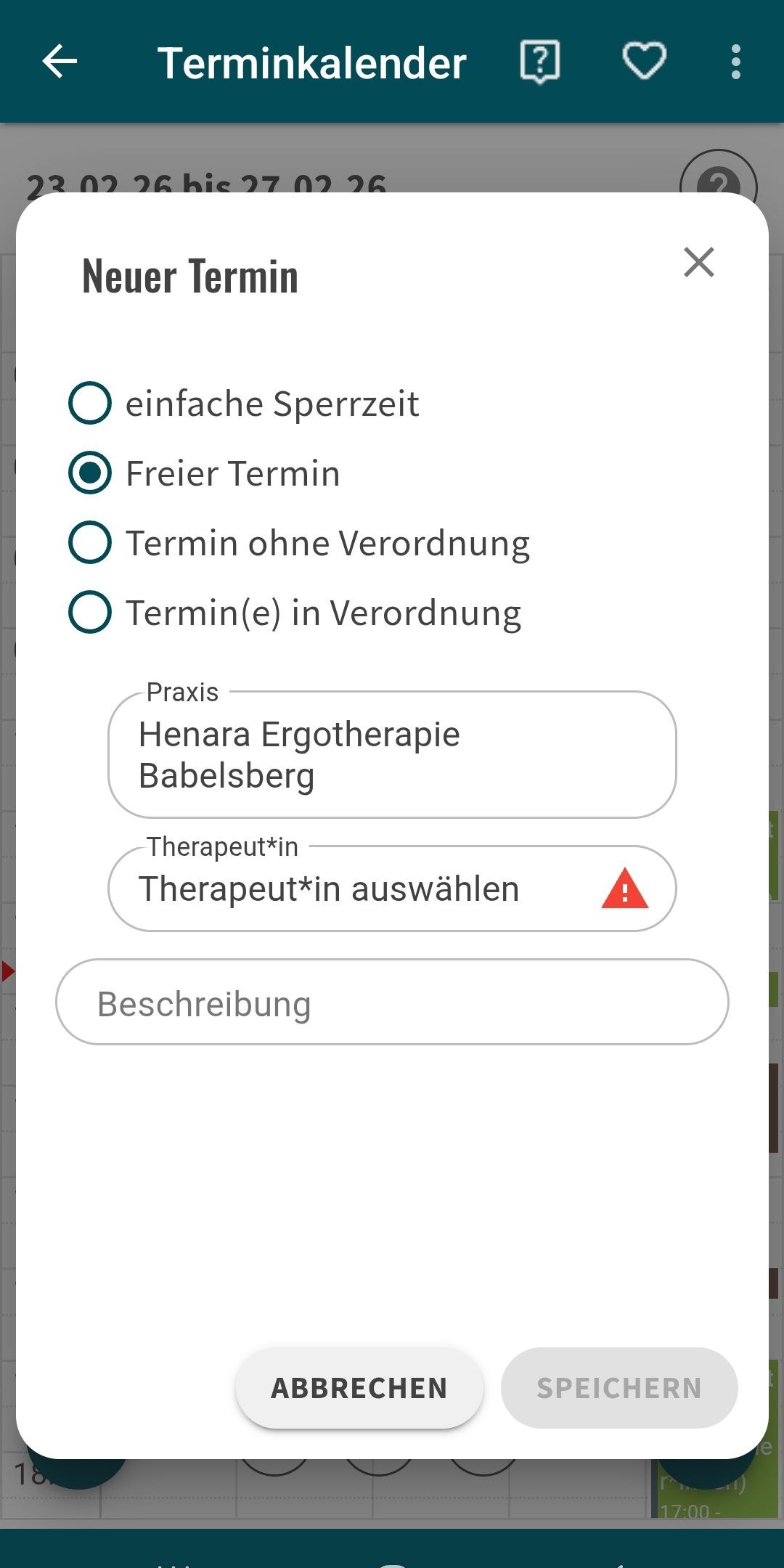This screenshot has width=784, height=1568.
Task: Open the Praxis dropdown
Action: click(392, 755)
